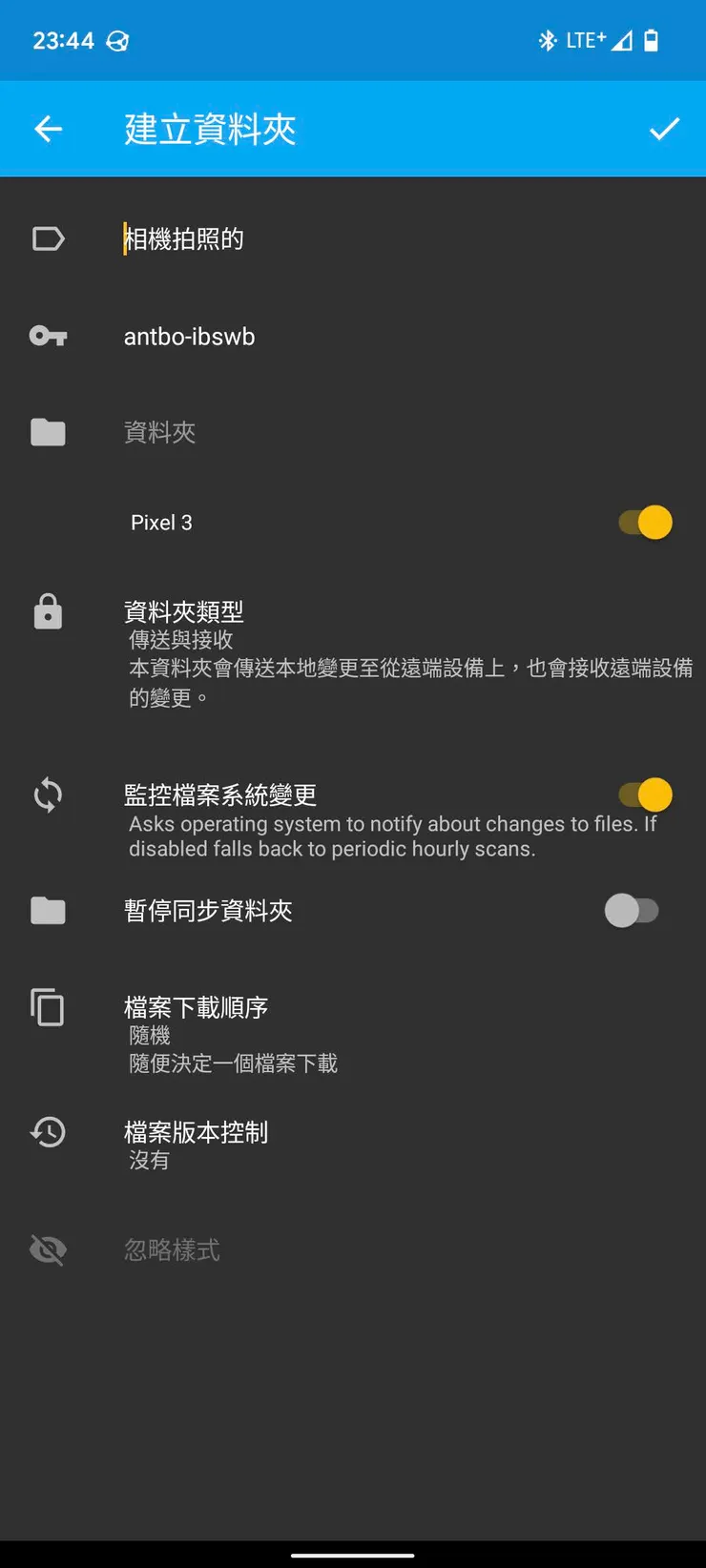Edit the folder ID antbo-ibswb
The image size is (706, 1568).
(x=353, y=336)
